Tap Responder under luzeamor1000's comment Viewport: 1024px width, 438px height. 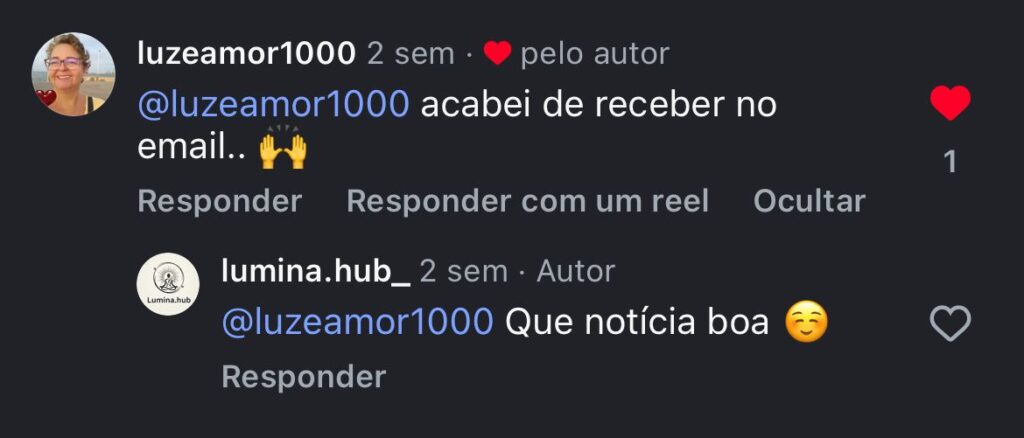click(219, 201)
